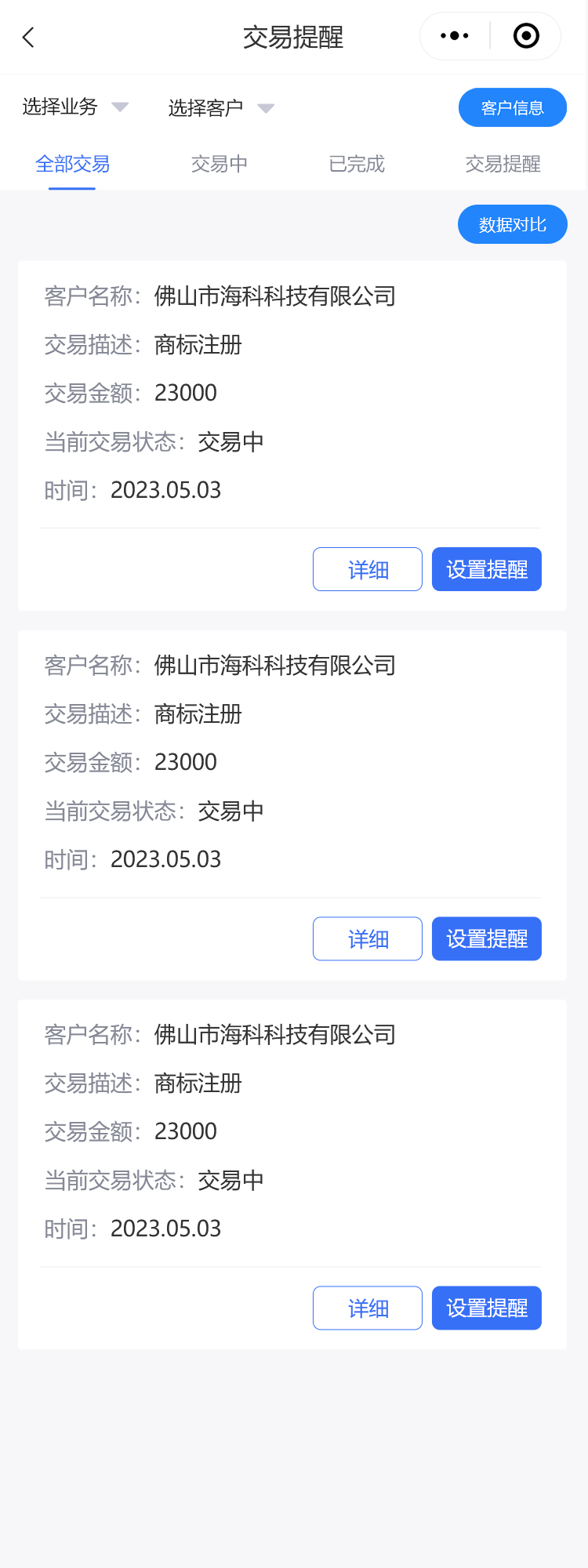Open the mini program's three-dot menu
The height and width of the screenshot is (1568, 588).
pyautogui.click(x=455, y=36)
